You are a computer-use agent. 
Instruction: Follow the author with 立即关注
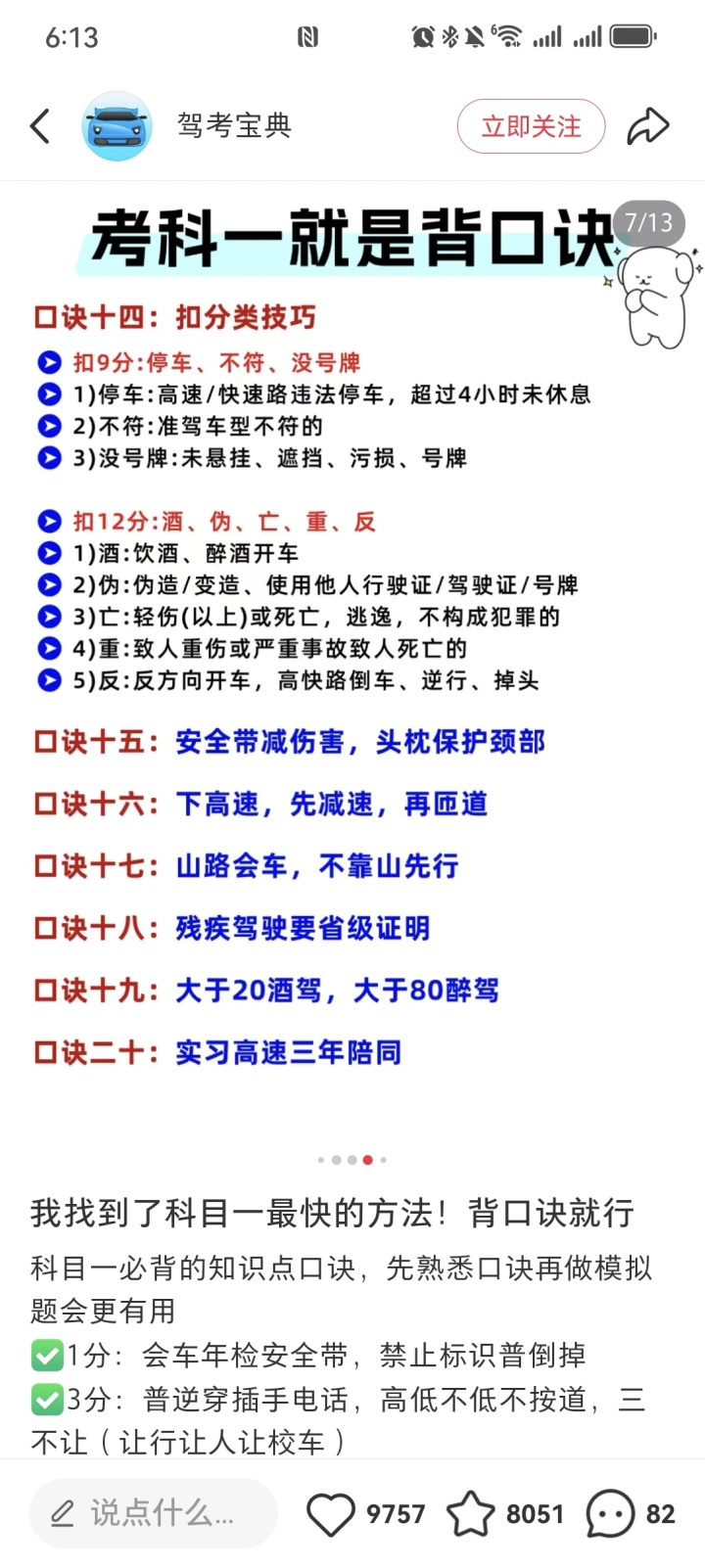(531, 126)
